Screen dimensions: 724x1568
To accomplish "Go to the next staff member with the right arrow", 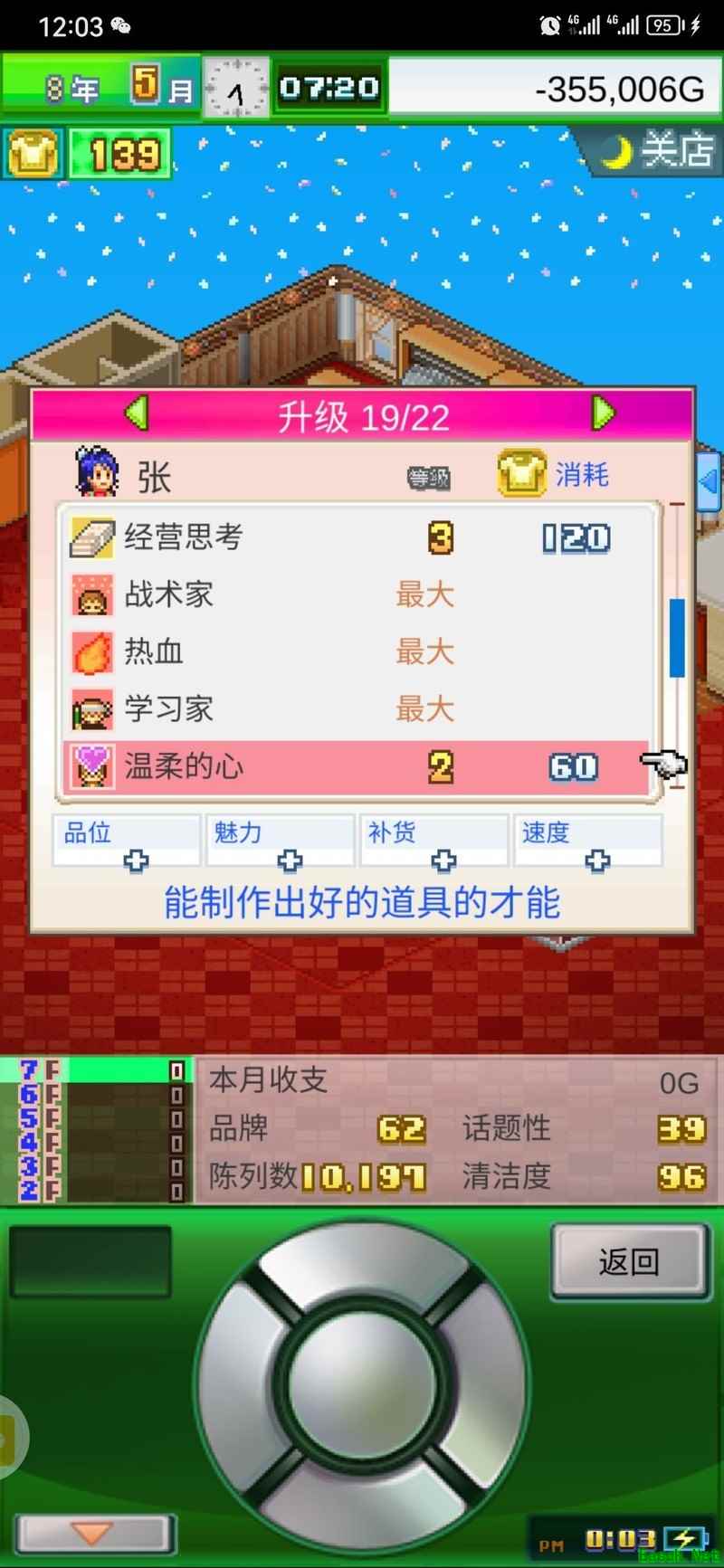I will coord(603,414).
